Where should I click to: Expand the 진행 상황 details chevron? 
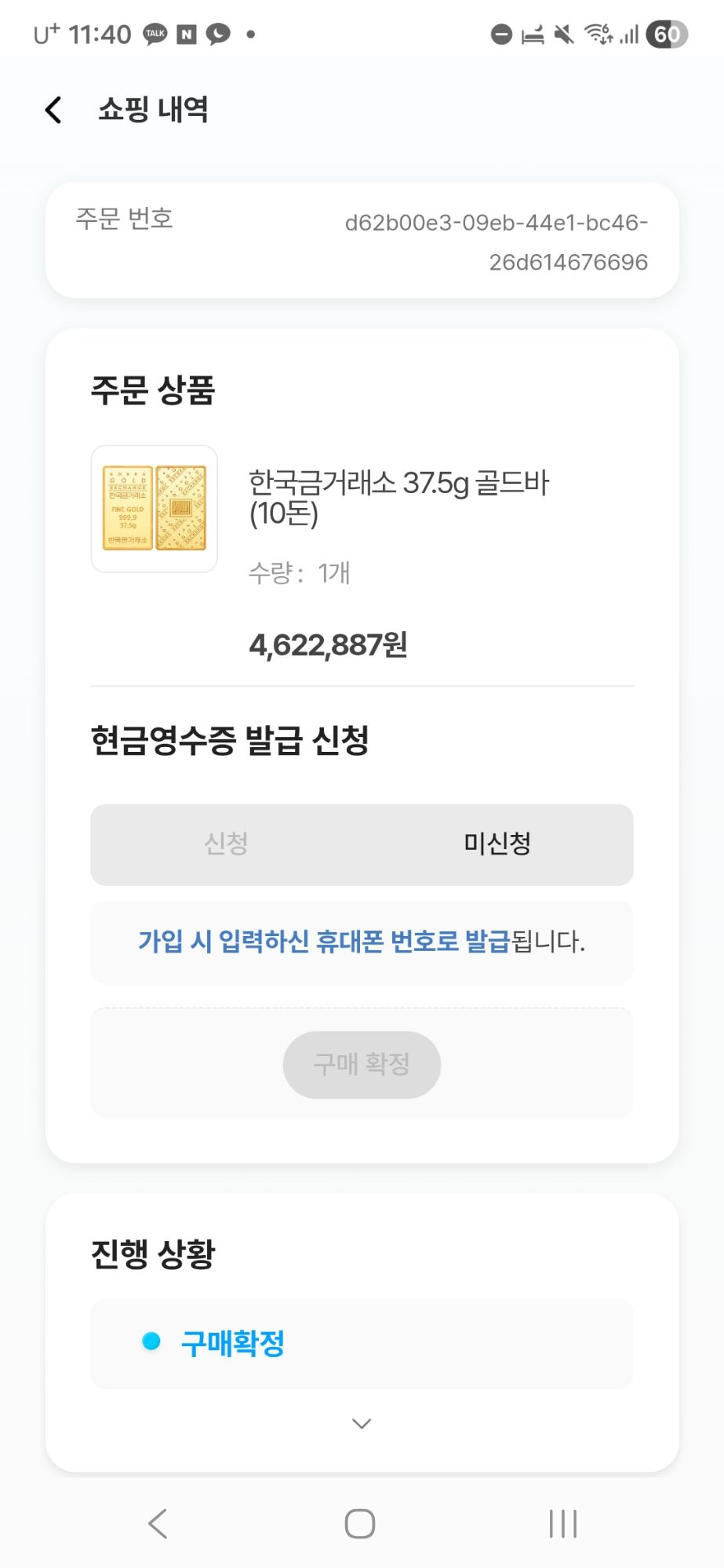(362, 1423)
